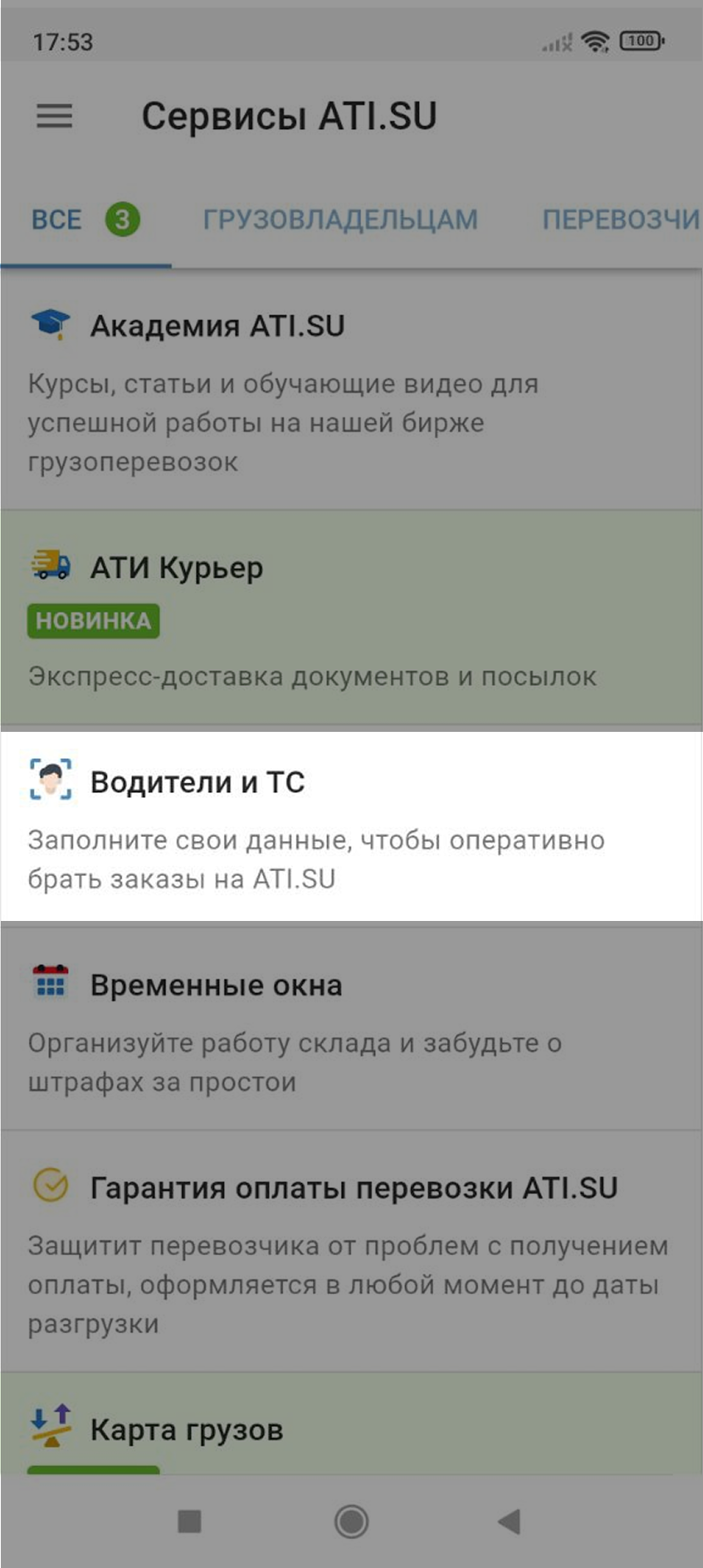The image size is (703, 1568).
Task: Go back using system navigation
Action: pyautogui.click(x=509, y=1521)
